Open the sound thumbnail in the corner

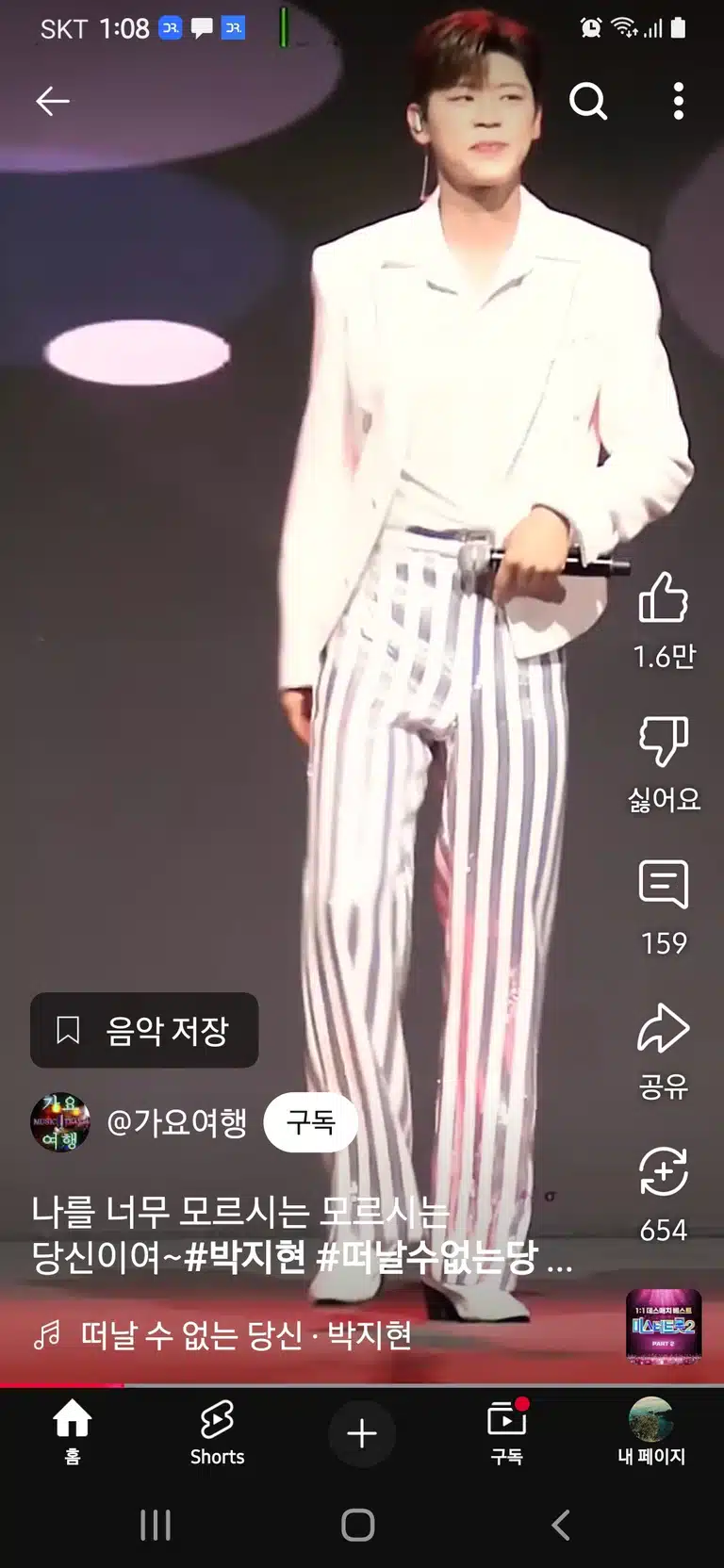click(x=664, y=1327)
